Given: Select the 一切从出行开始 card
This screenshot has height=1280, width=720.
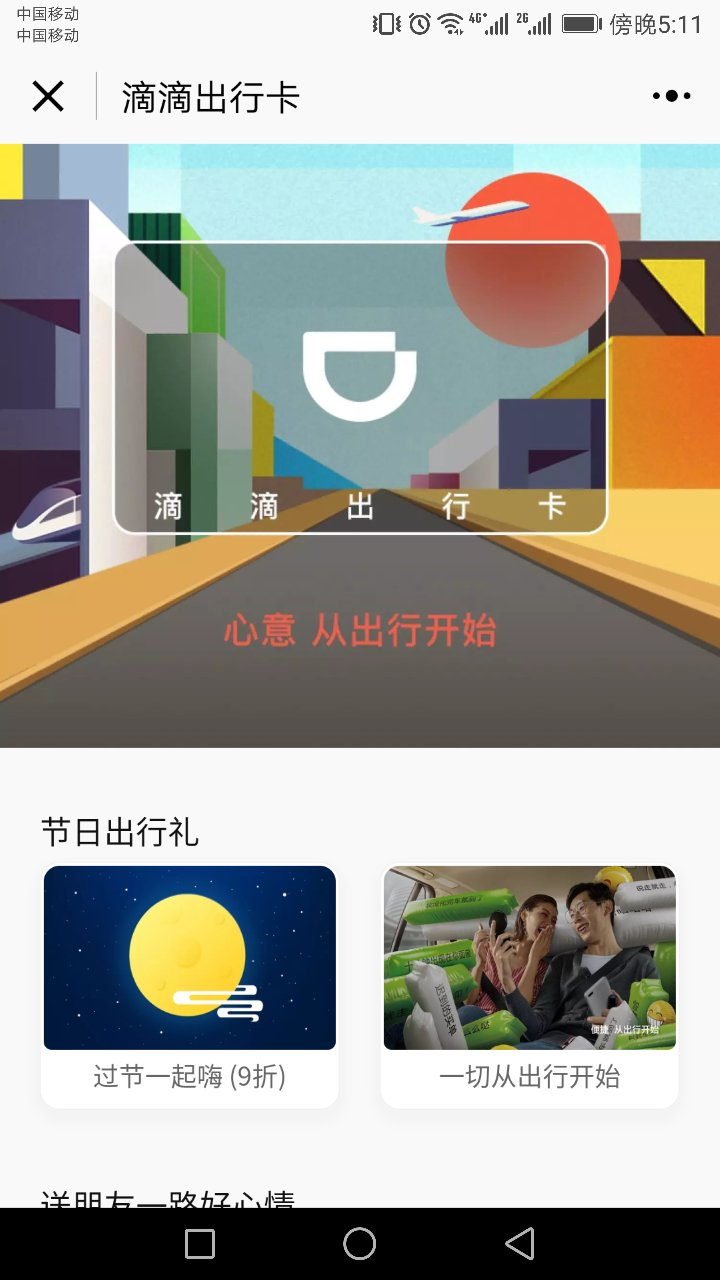Looking at the screenshot, I should pos(530,985).
